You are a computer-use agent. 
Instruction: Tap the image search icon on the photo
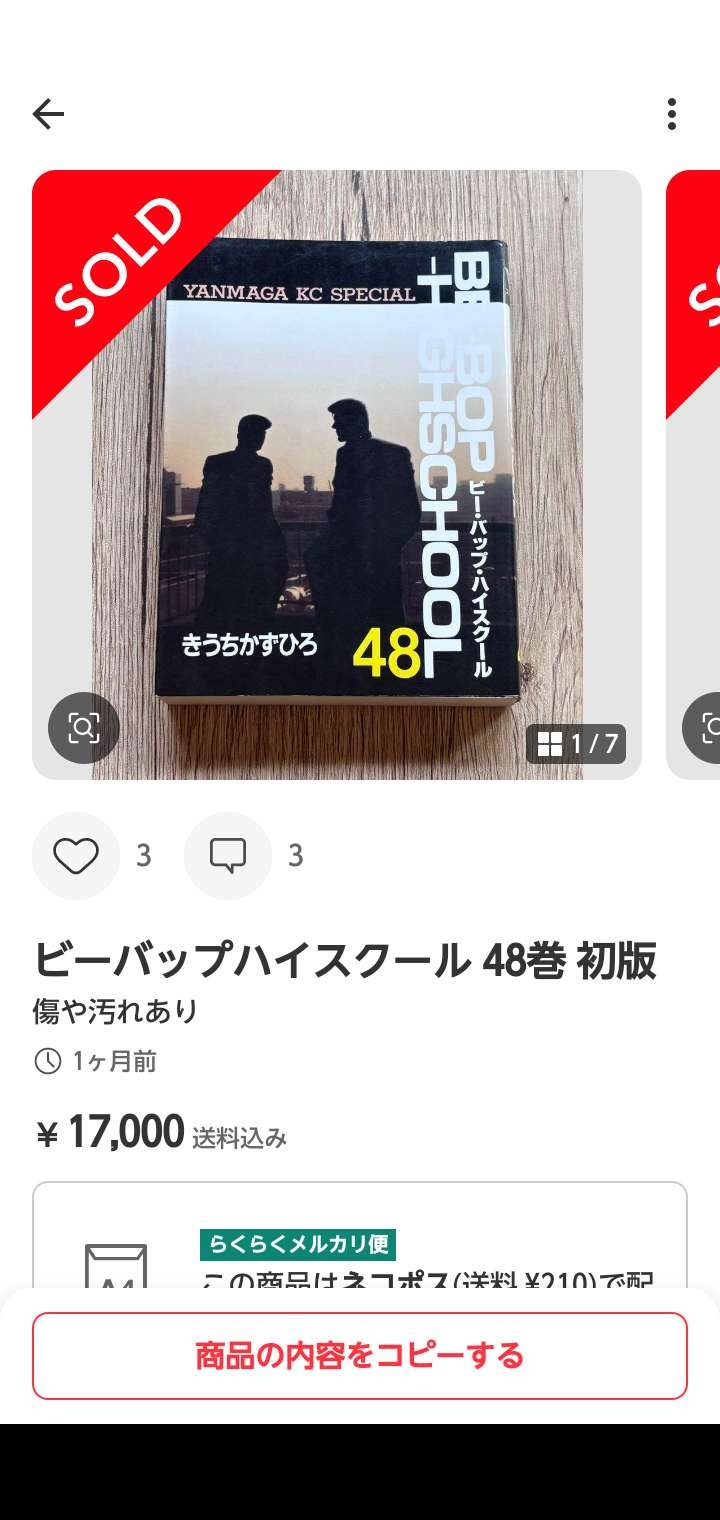coord(84,728)
